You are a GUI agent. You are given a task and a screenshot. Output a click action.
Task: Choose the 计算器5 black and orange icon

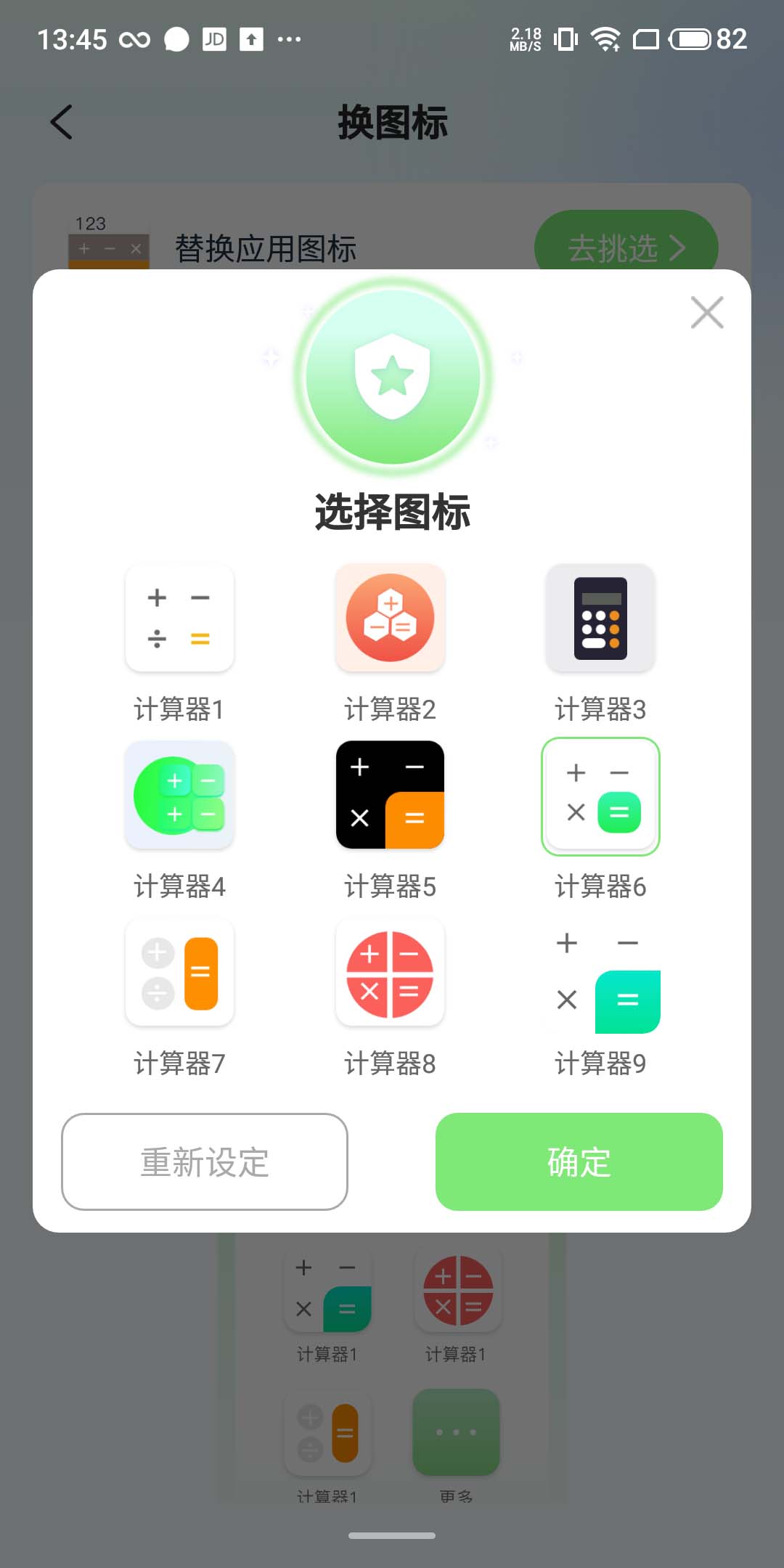tap(390, 795)
